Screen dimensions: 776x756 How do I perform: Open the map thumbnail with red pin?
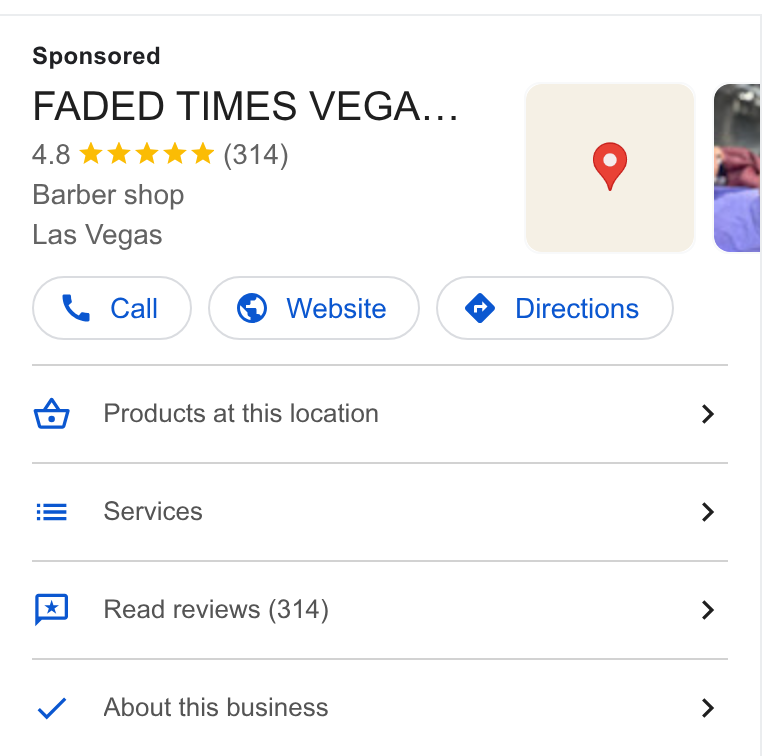pos(610,168)
